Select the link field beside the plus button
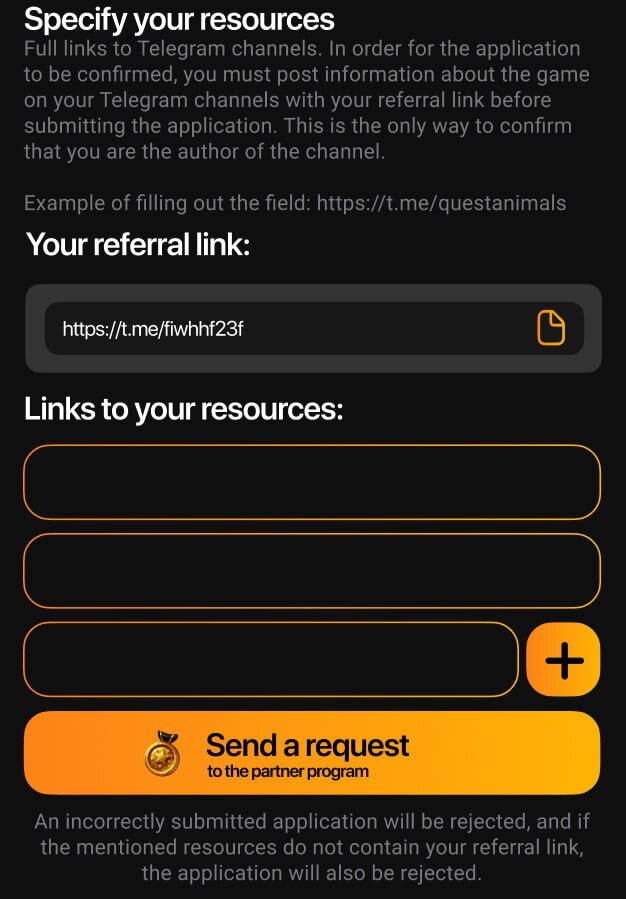 pos(270,660)
